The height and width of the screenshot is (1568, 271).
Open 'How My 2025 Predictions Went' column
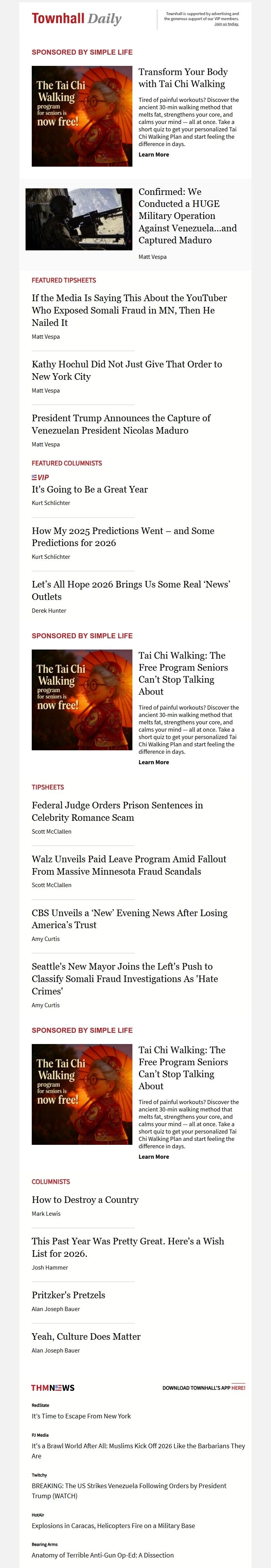pos(123,537)
